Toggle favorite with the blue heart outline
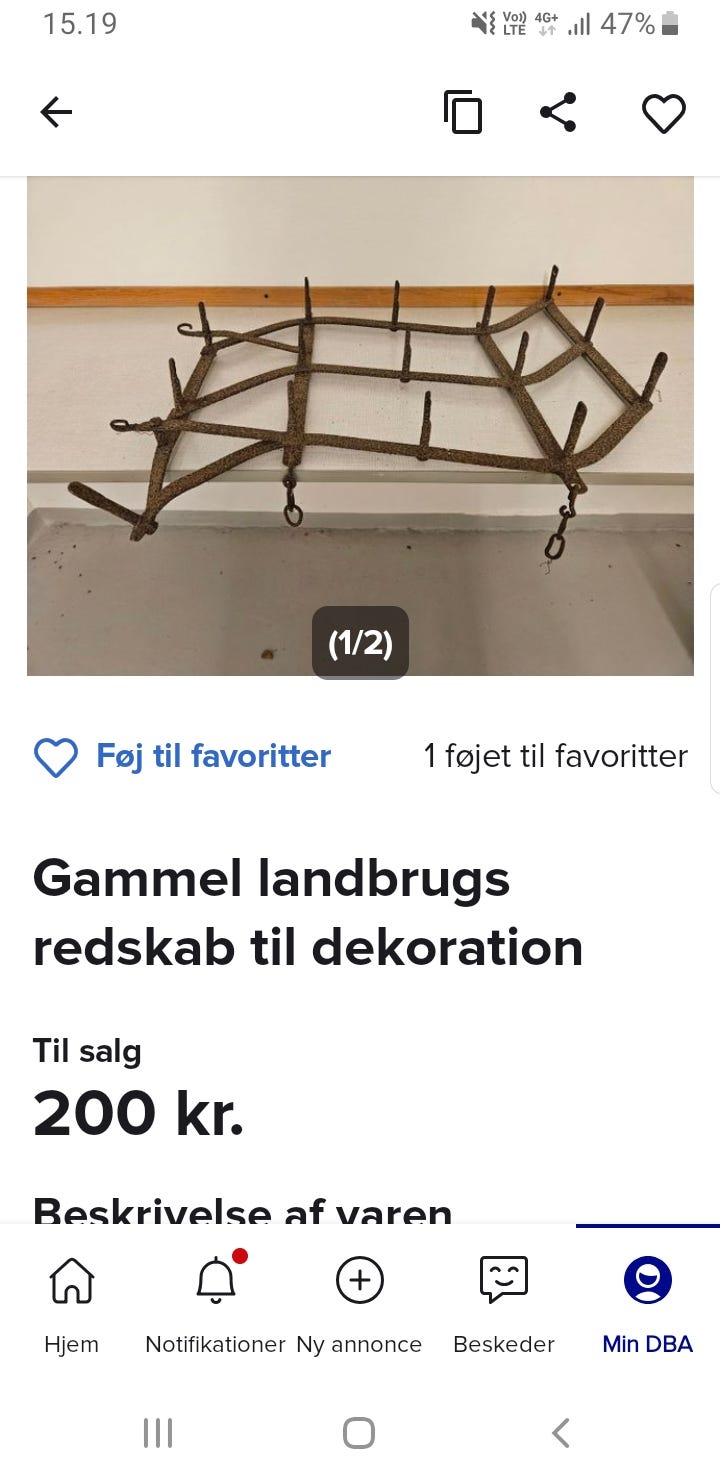720x1480 pixels. (x=56, y=757)
